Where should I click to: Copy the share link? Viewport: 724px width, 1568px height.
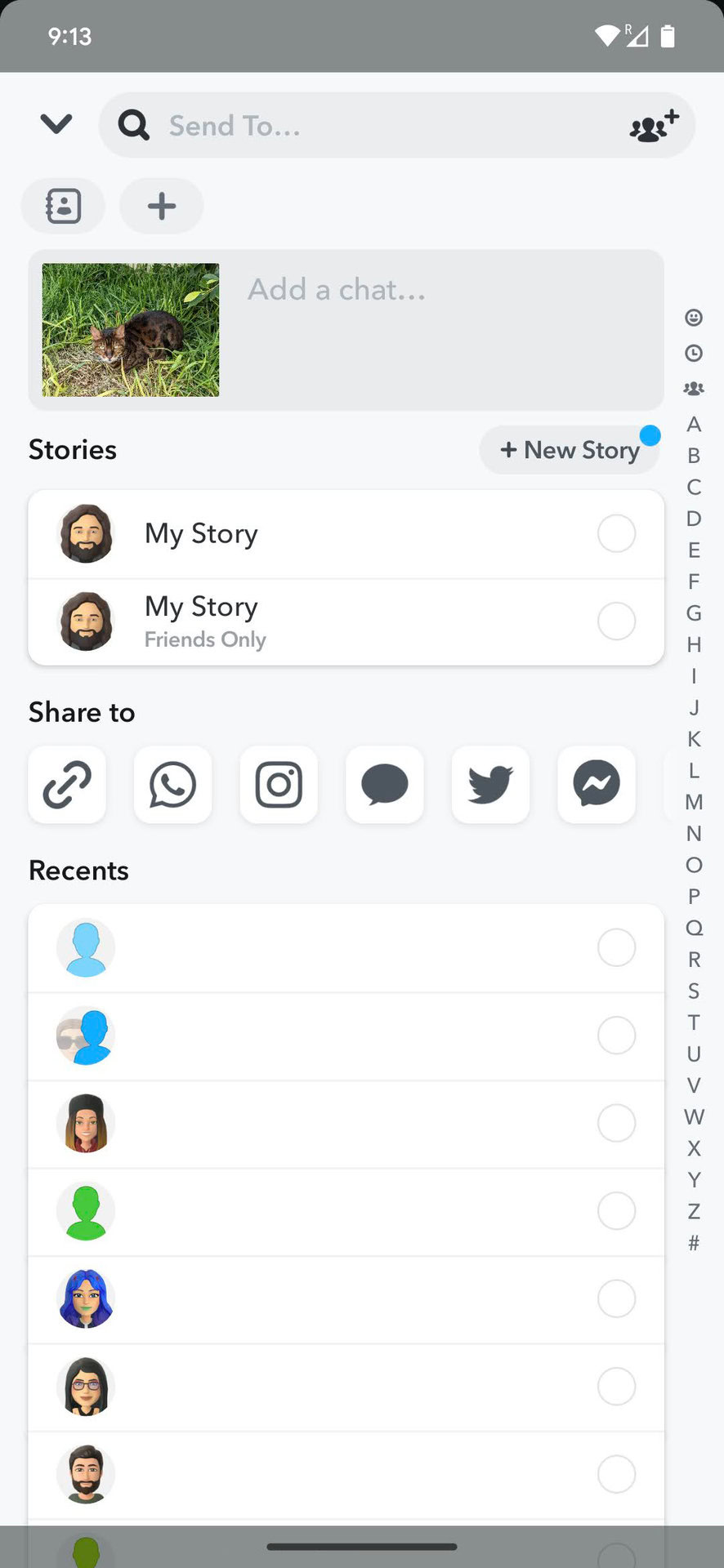pyautogui.click(x=67, y=785)
